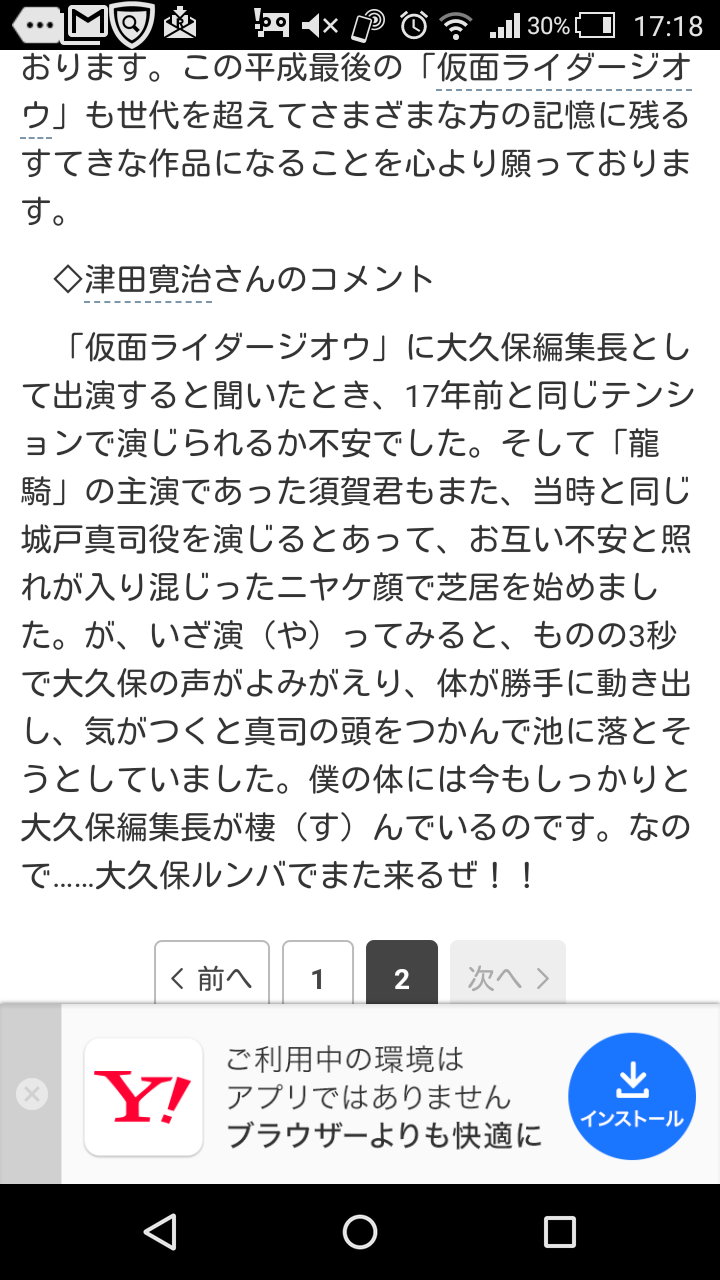This screenshot has height=1280, width=720.
Task: Go to previous page with 前へ
Action: [x=212, y=977]
